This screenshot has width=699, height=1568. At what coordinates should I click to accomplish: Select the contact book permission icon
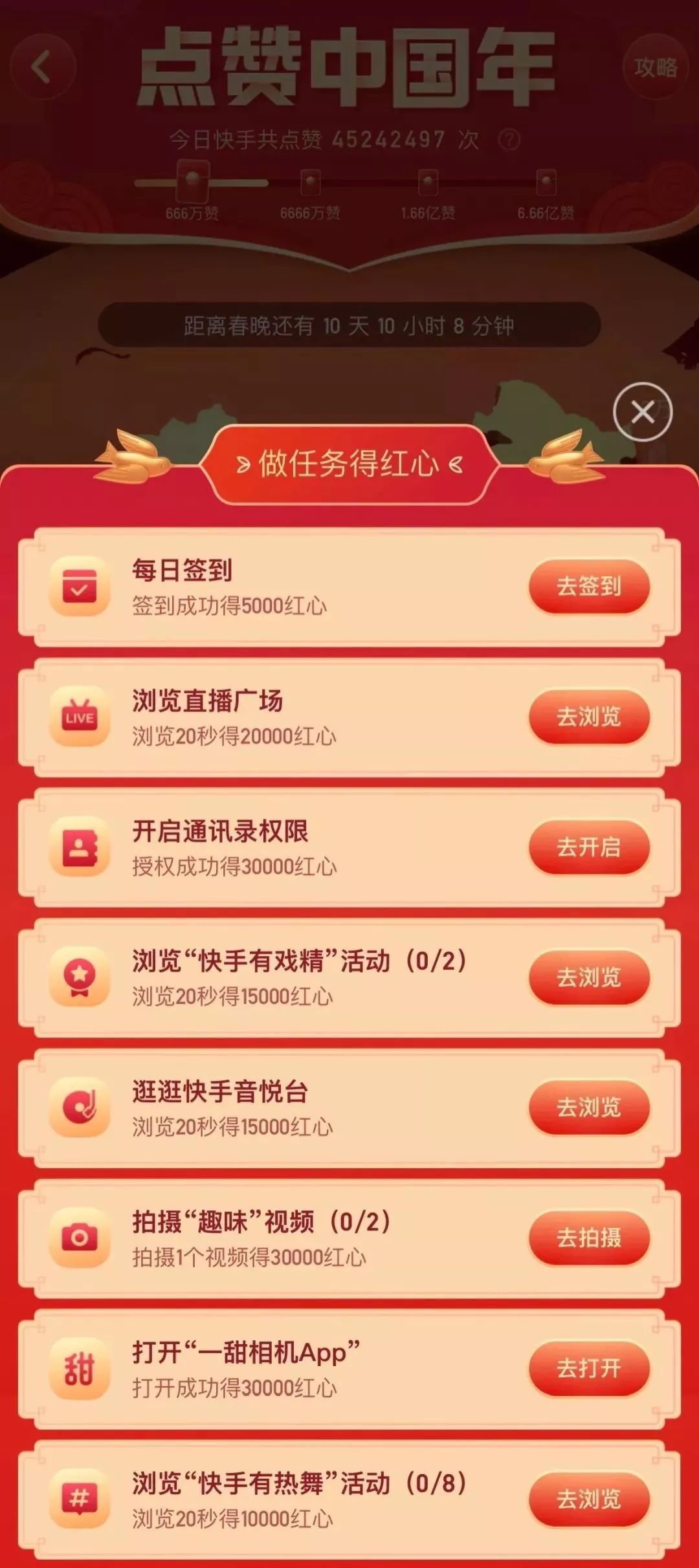click(80, 849)
